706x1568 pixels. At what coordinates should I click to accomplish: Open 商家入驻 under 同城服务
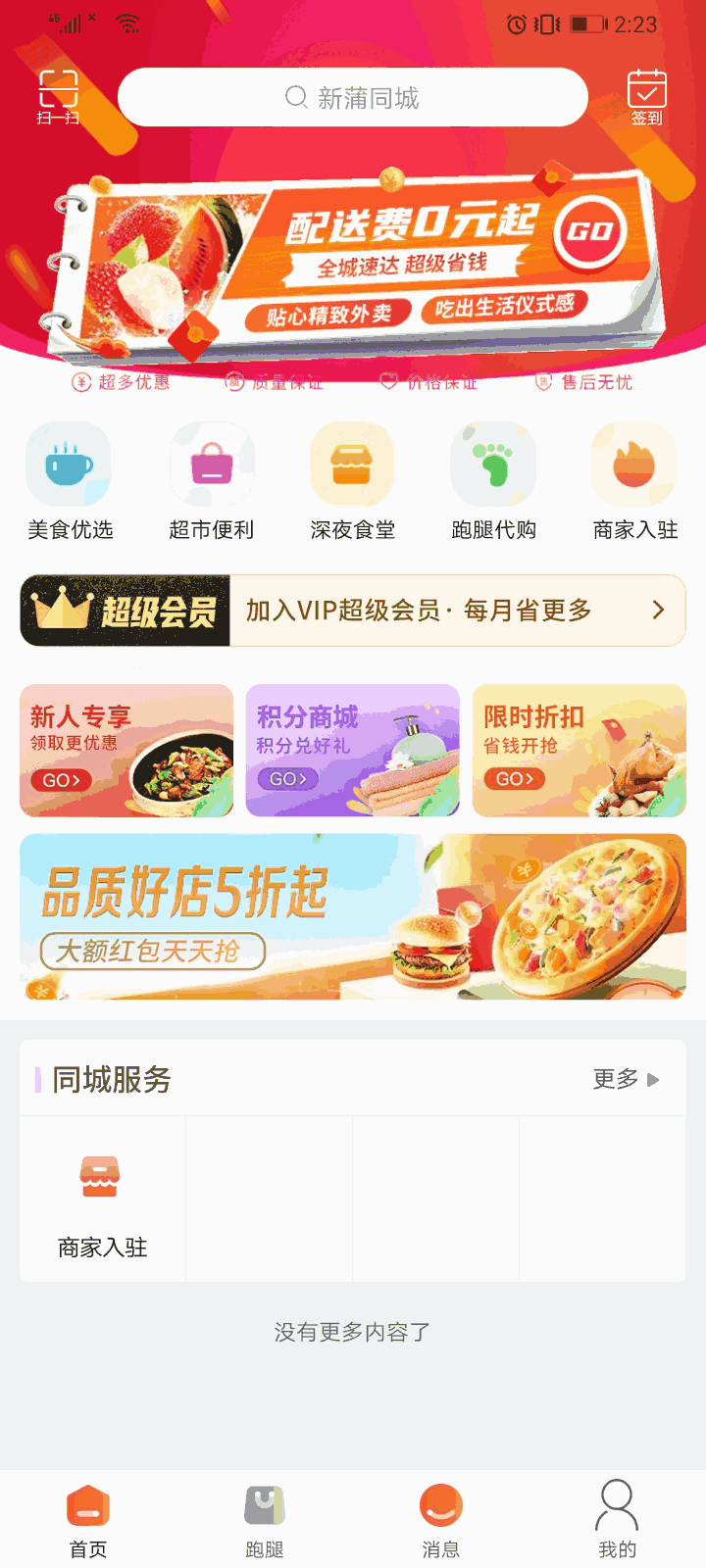[102, 1200]
